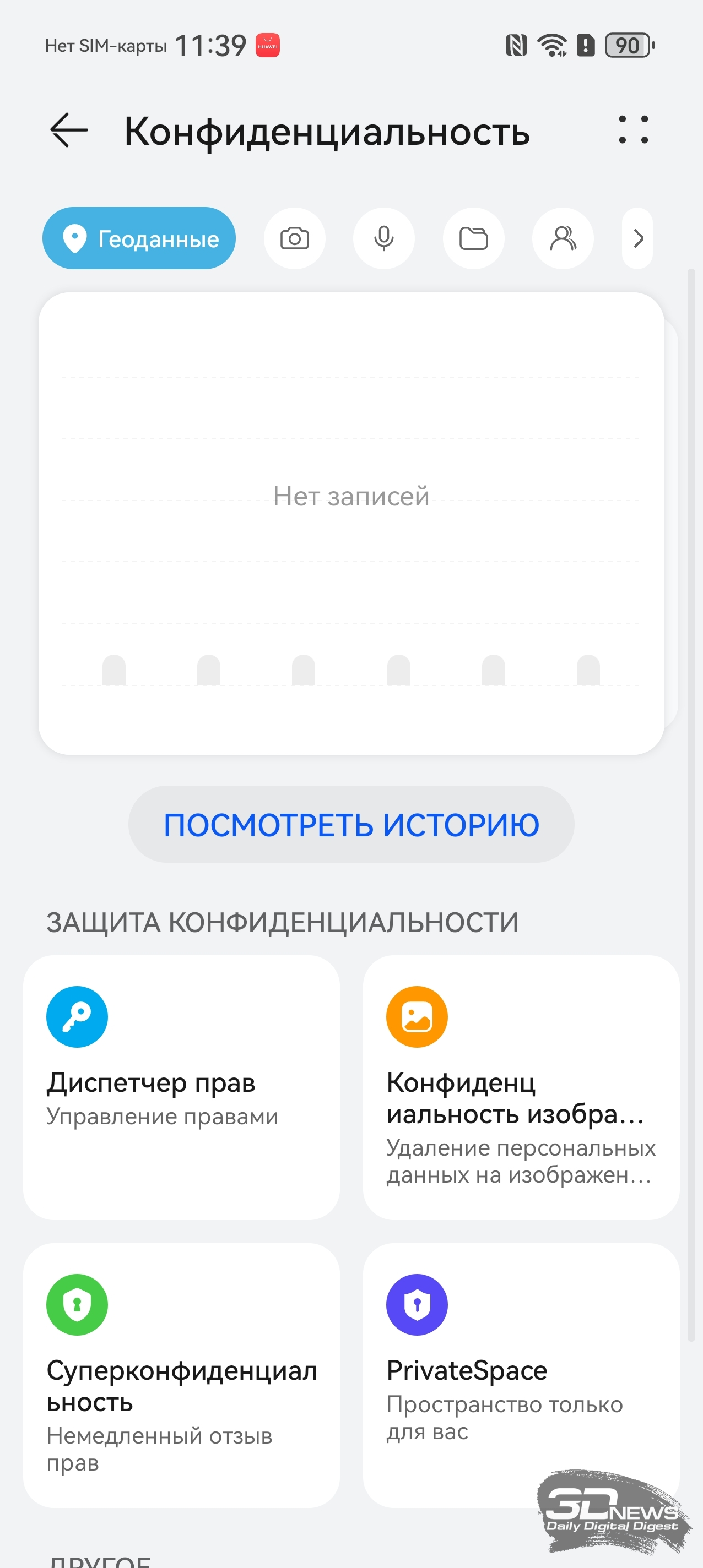Image resolution: width=703 pixels, height=1568 pixels.
Task: Switch to the files access tab
Action: point(473,238)
